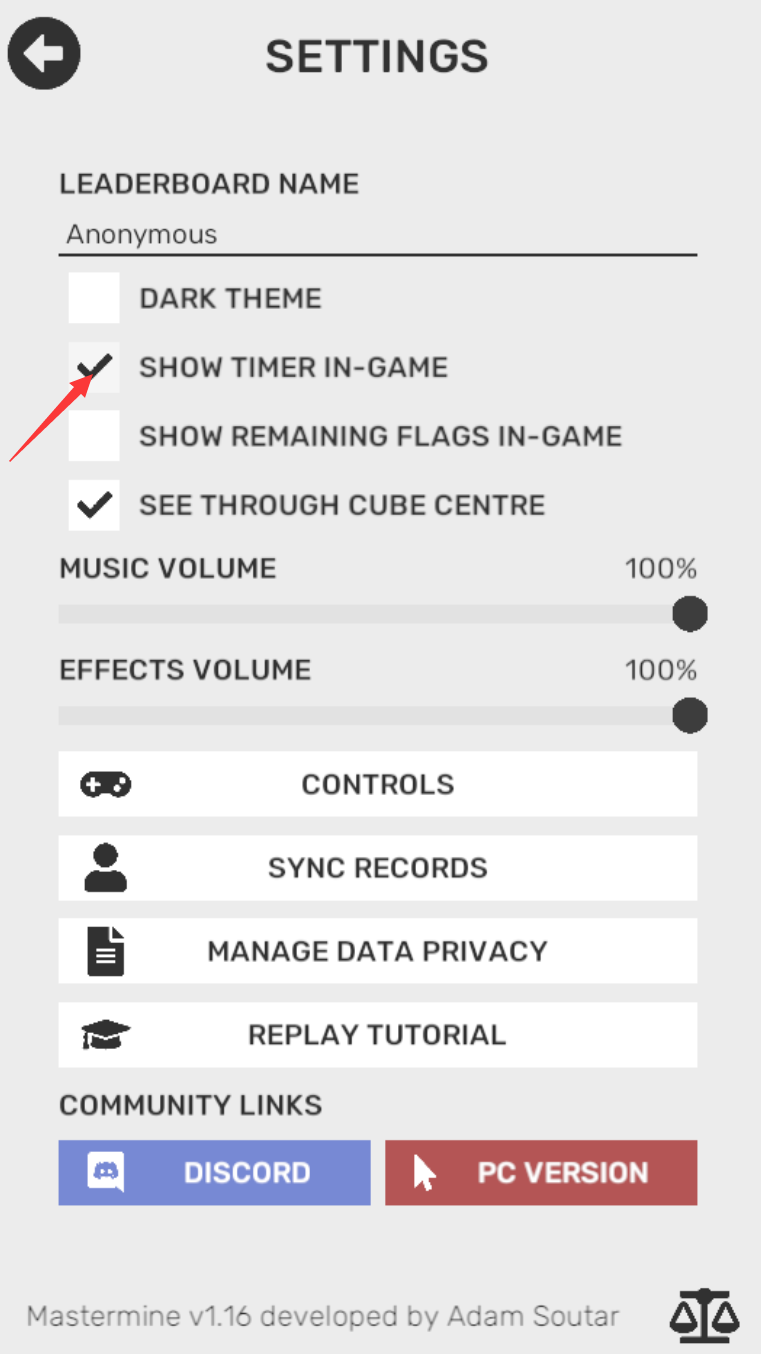Disable See Through Cube Centre

94,505
